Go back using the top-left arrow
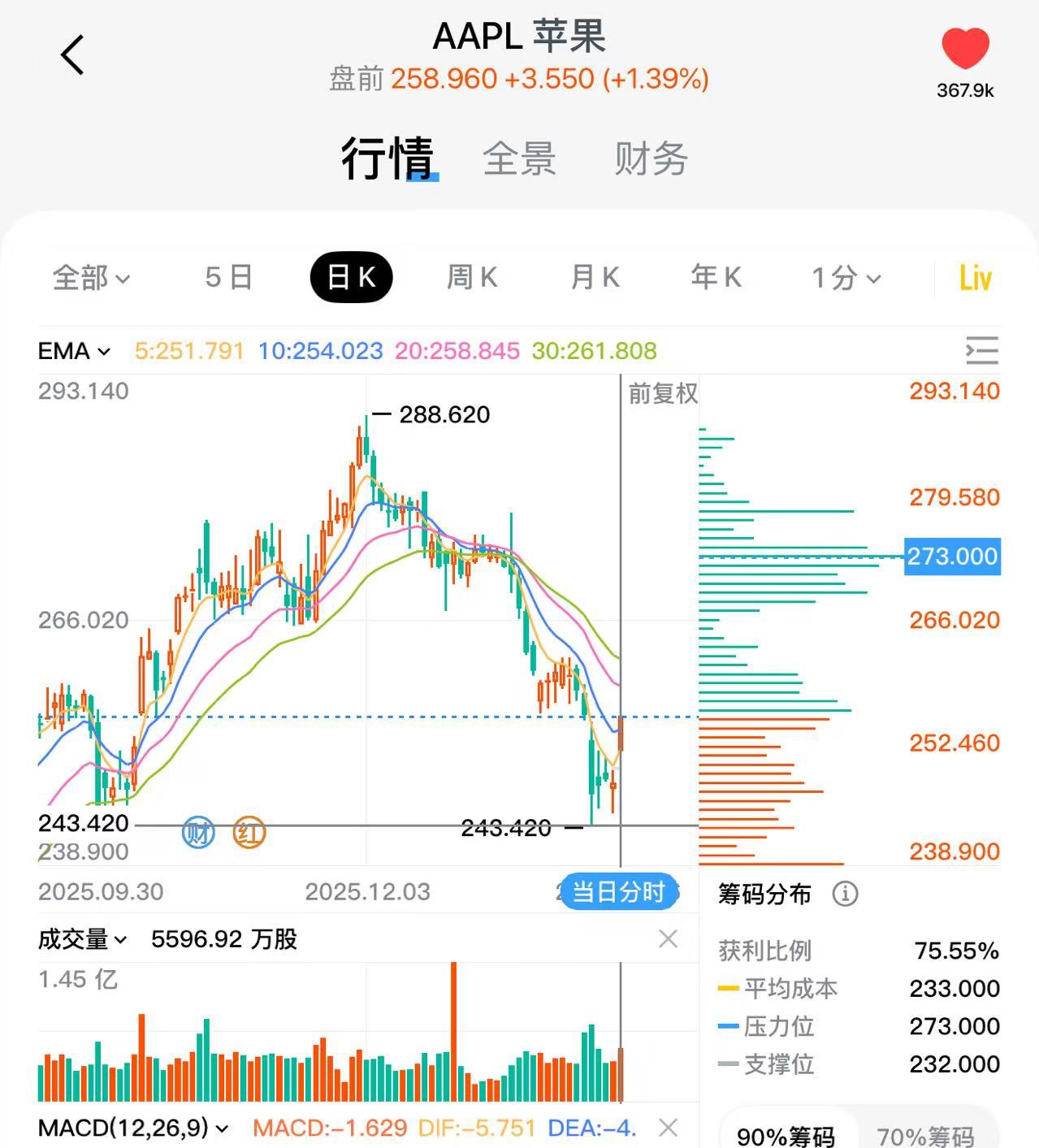Viewport: 1039px width, 1148px height. pyautogui.click(x=72, y=55)
